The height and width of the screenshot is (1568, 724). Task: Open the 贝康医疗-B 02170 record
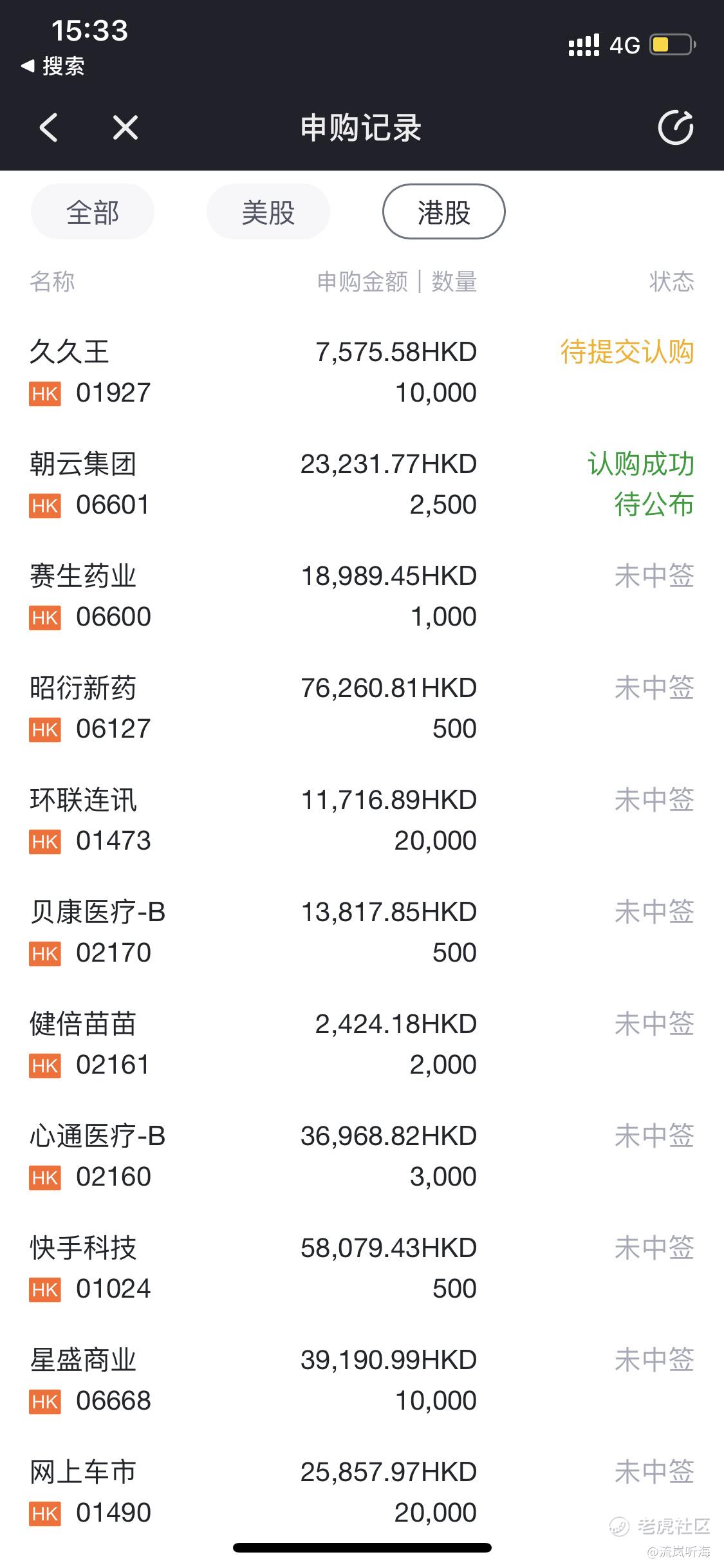pyautogui.click(x=362, y=932)
